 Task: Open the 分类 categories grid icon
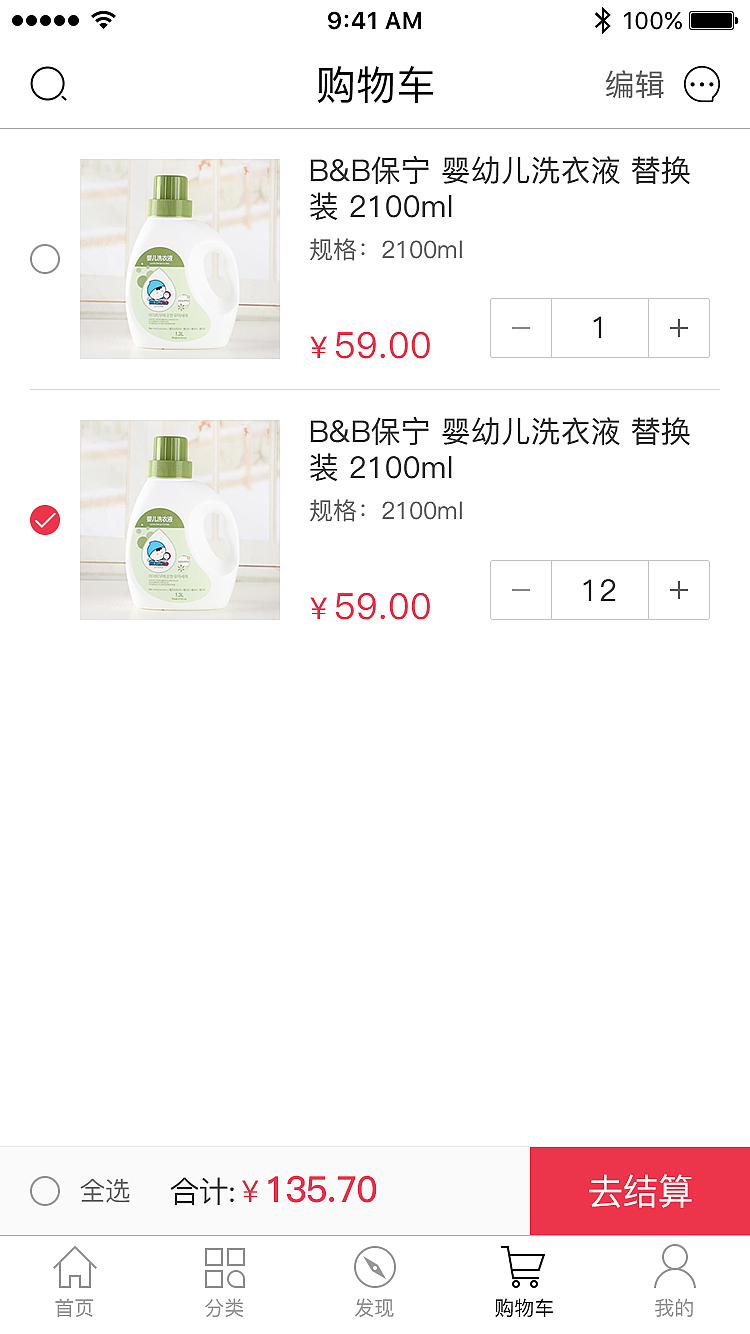coord(225,1265)
